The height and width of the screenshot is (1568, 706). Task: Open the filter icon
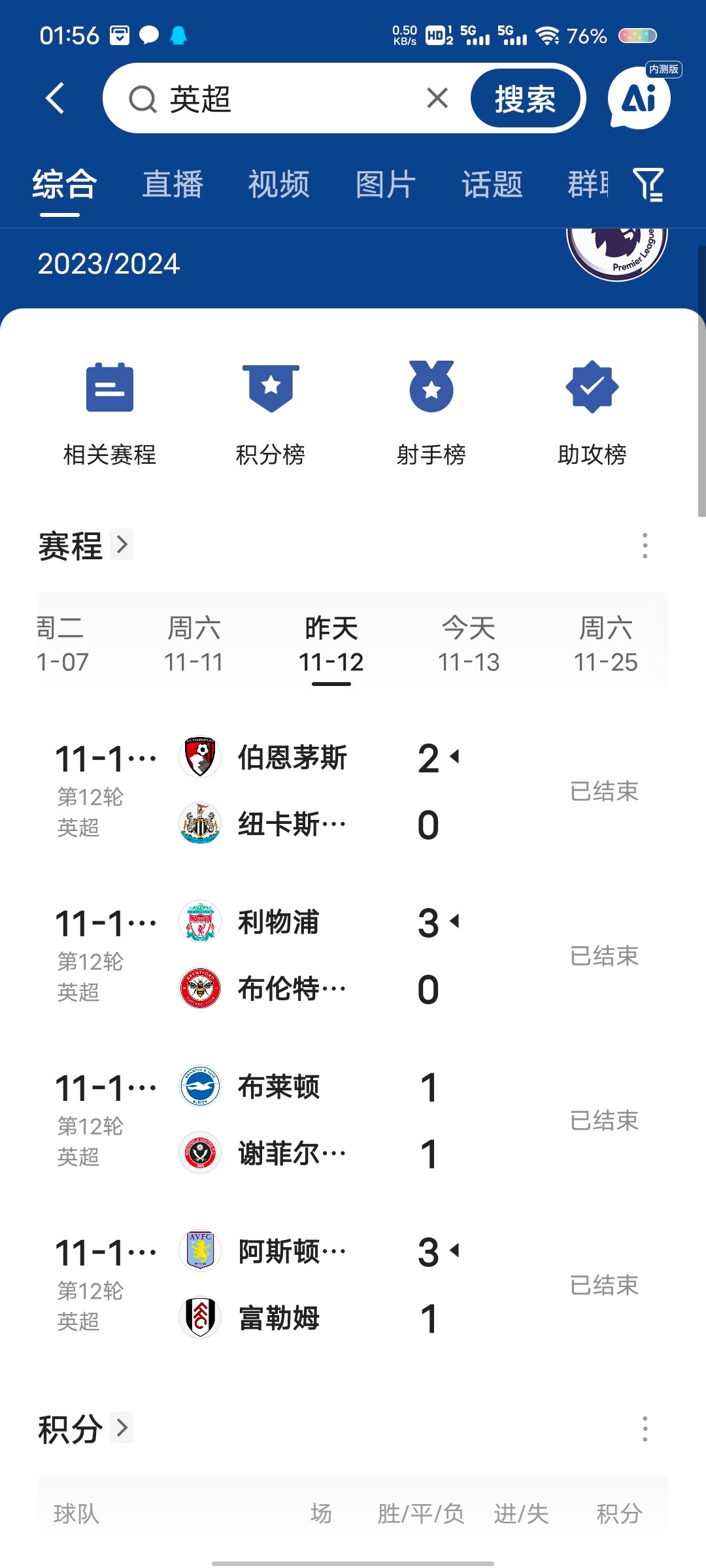(x=648, y=184)
